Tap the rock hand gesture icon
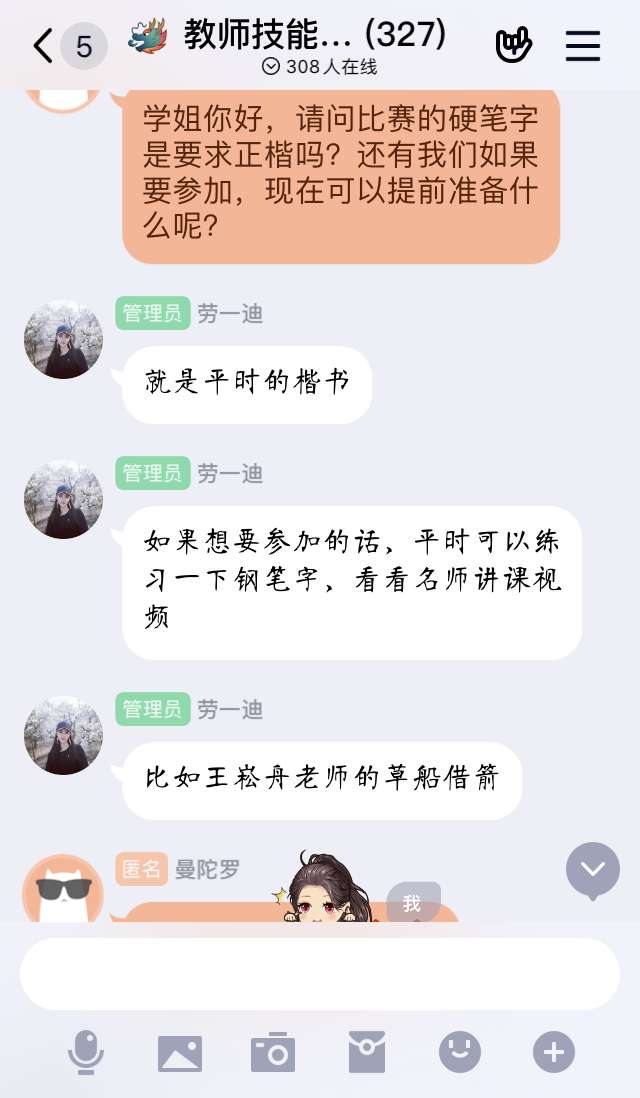640x1098 pixels. click(x=514, y=46)
